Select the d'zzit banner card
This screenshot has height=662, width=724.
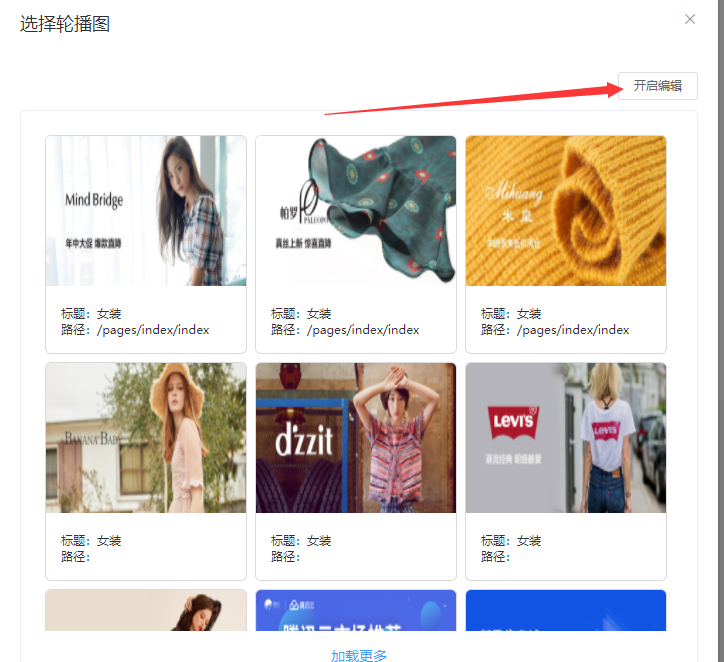[x=356, y=438]
